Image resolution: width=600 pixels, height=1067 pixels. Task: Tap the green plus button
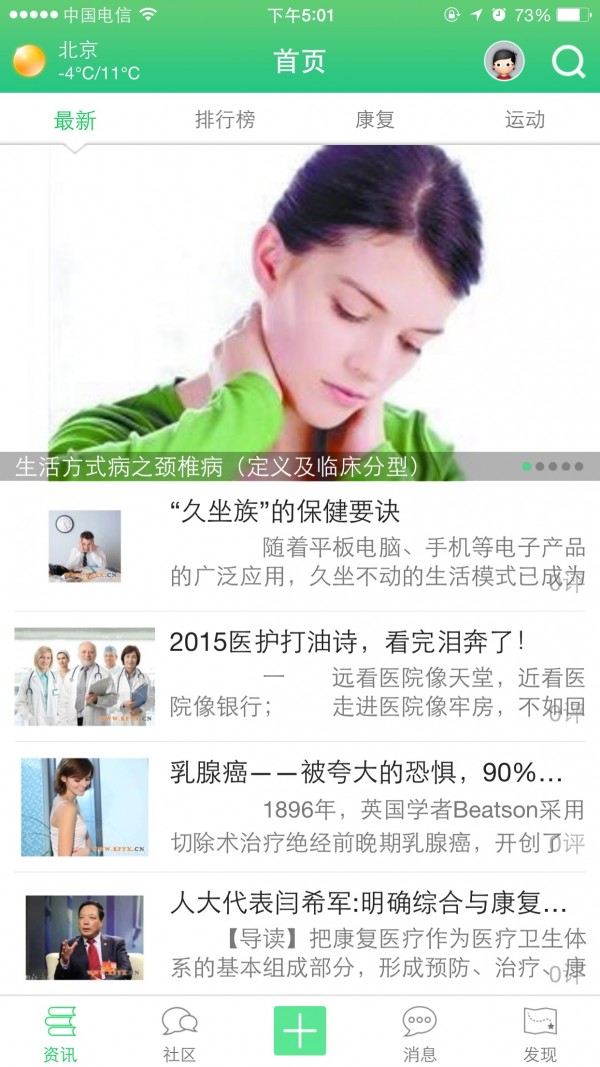coord(300,1030)
